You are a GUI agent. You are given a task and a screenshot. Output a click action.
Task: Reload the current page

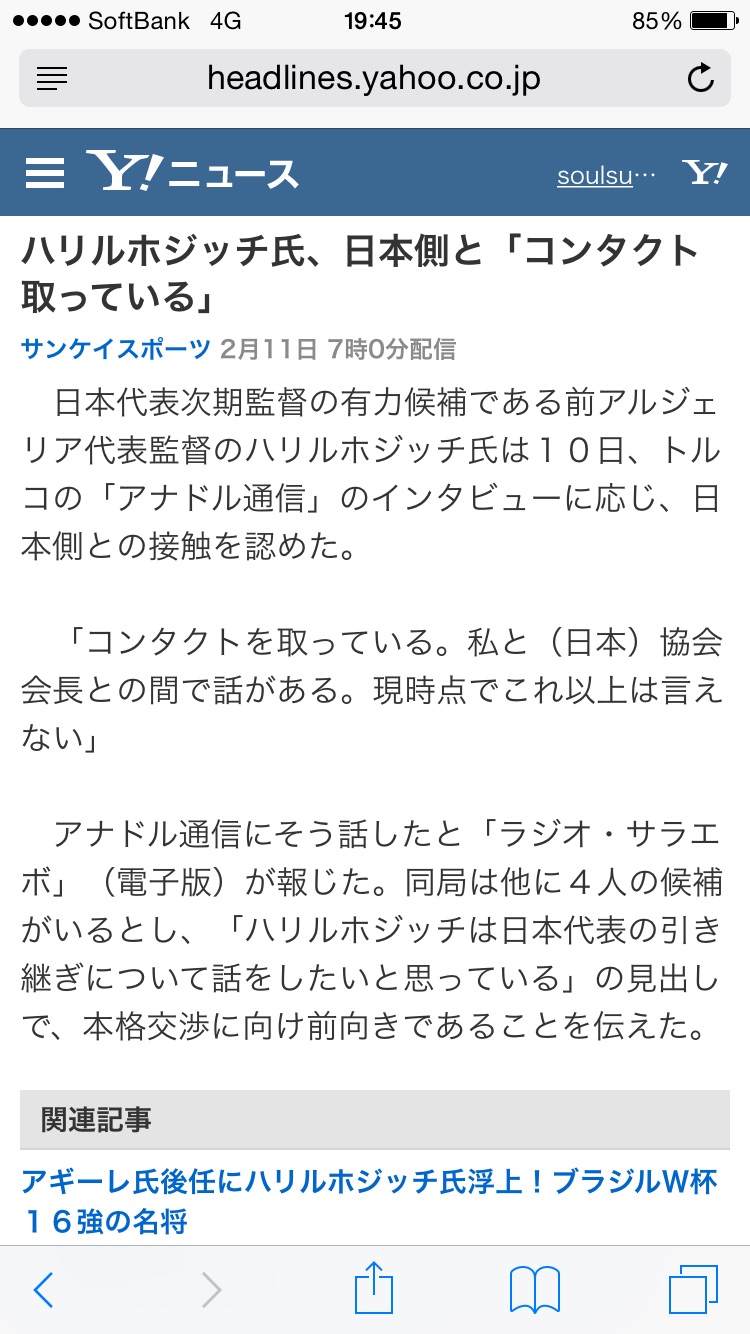(701, 78)
